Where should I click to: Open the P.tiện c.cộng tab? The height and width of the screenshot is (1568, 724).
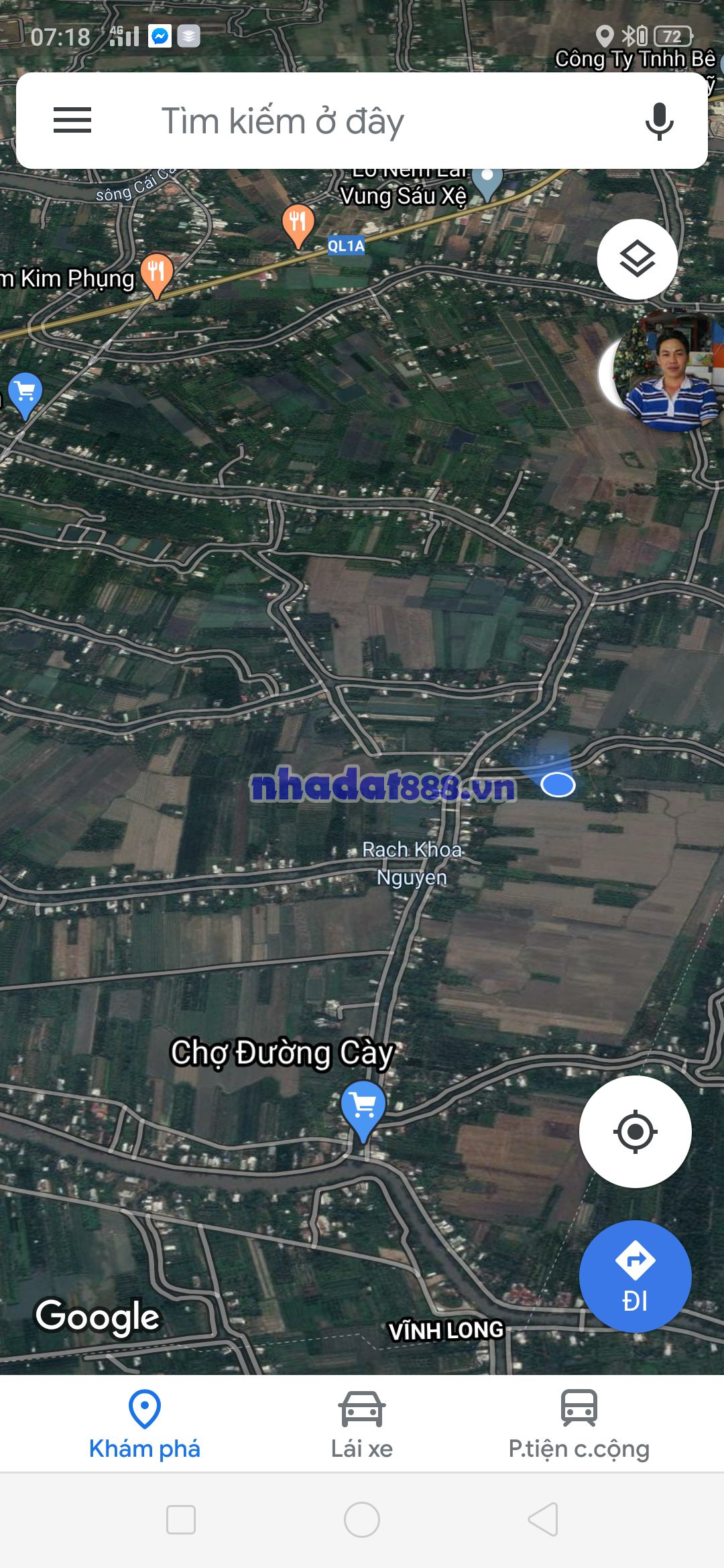[x=579, y=1424]
